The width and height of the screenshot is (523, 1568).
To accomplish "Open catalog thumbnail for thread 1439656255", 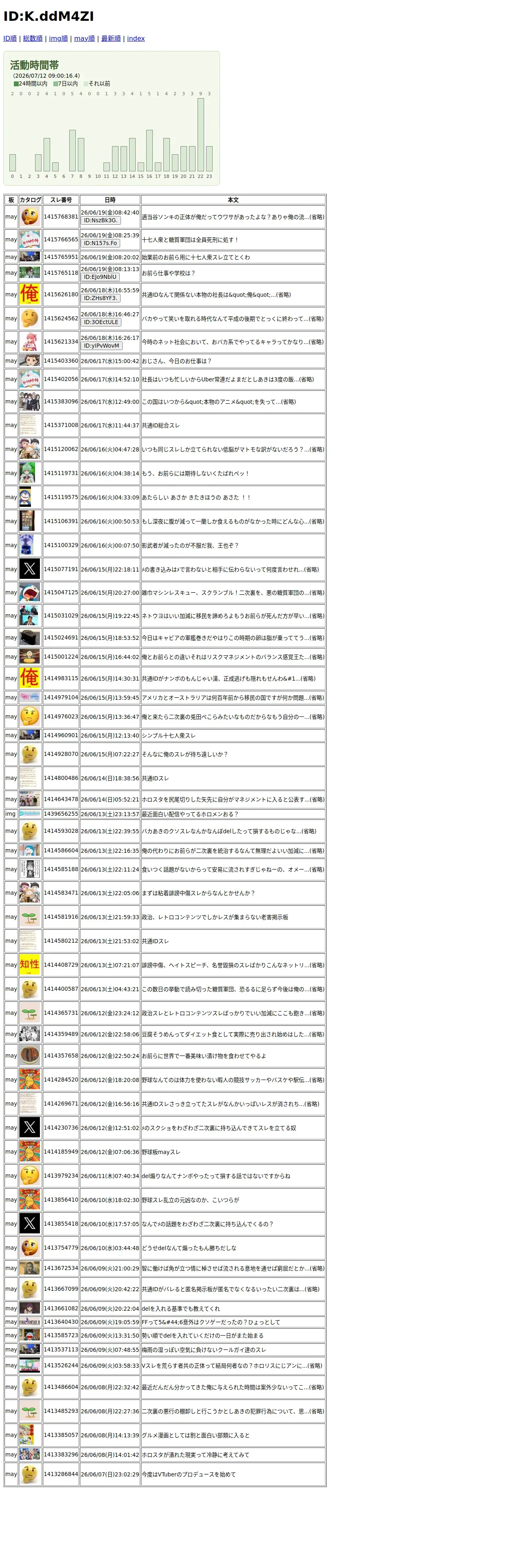I will click(30, 814).
